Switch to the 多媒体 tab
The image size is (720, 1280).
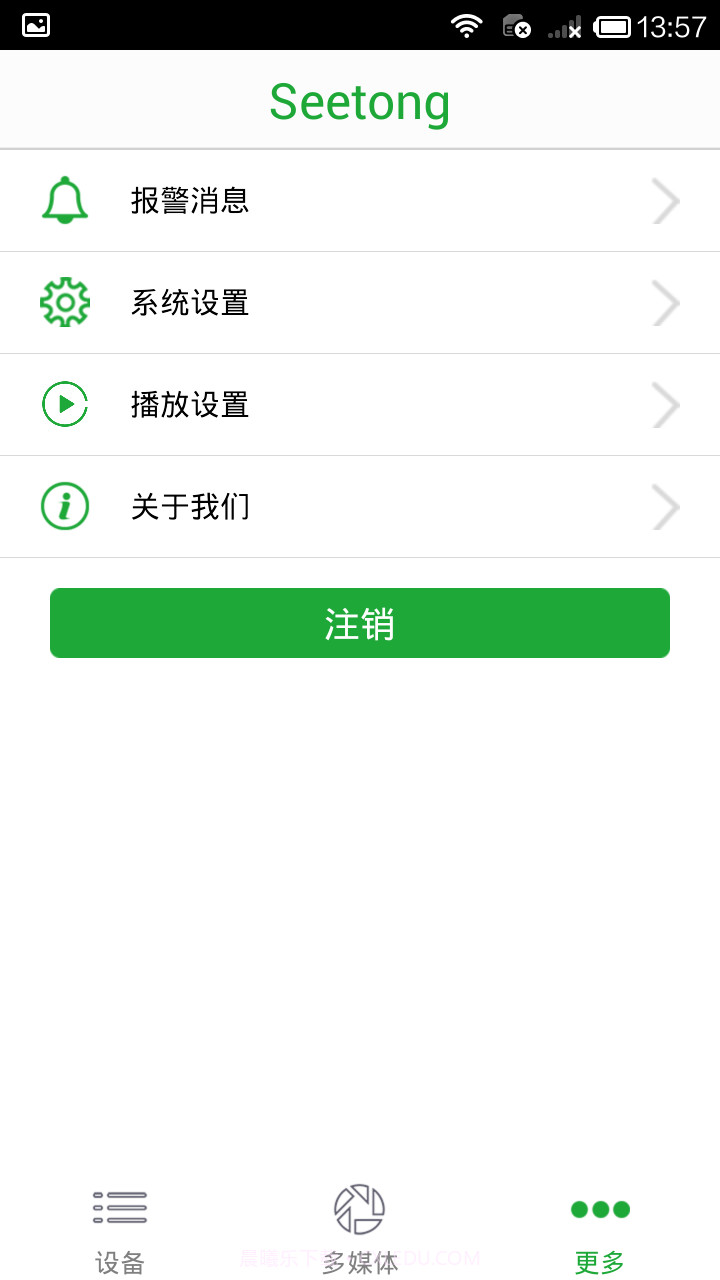click(x=359, y=1263)
